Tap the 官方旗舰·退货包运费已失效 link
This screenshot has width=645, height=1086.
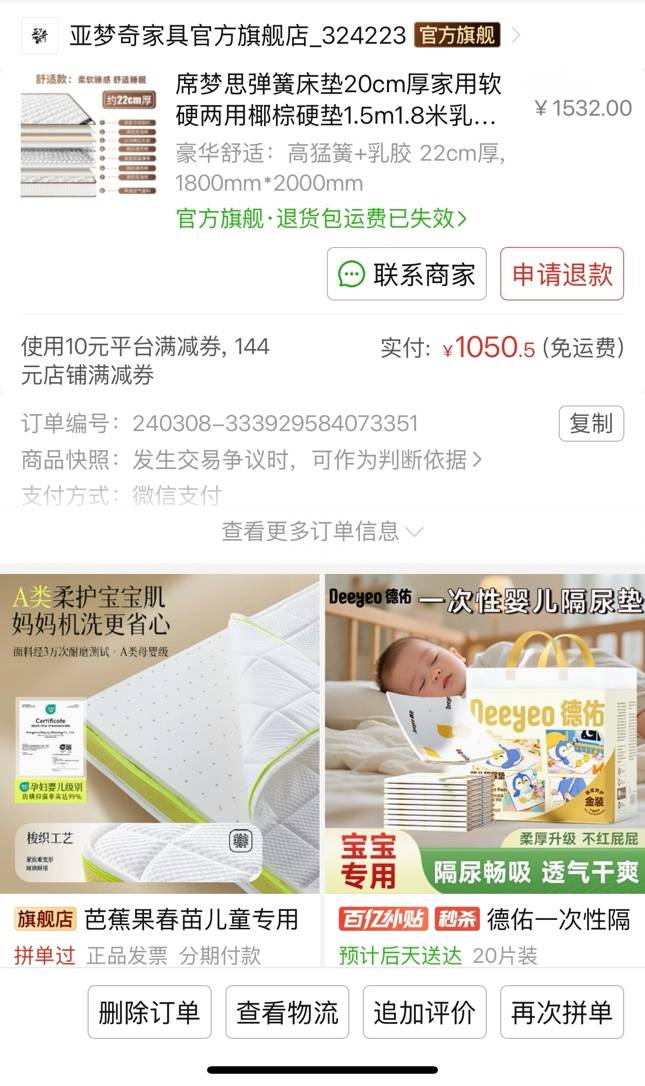click(x=321, y=218)
